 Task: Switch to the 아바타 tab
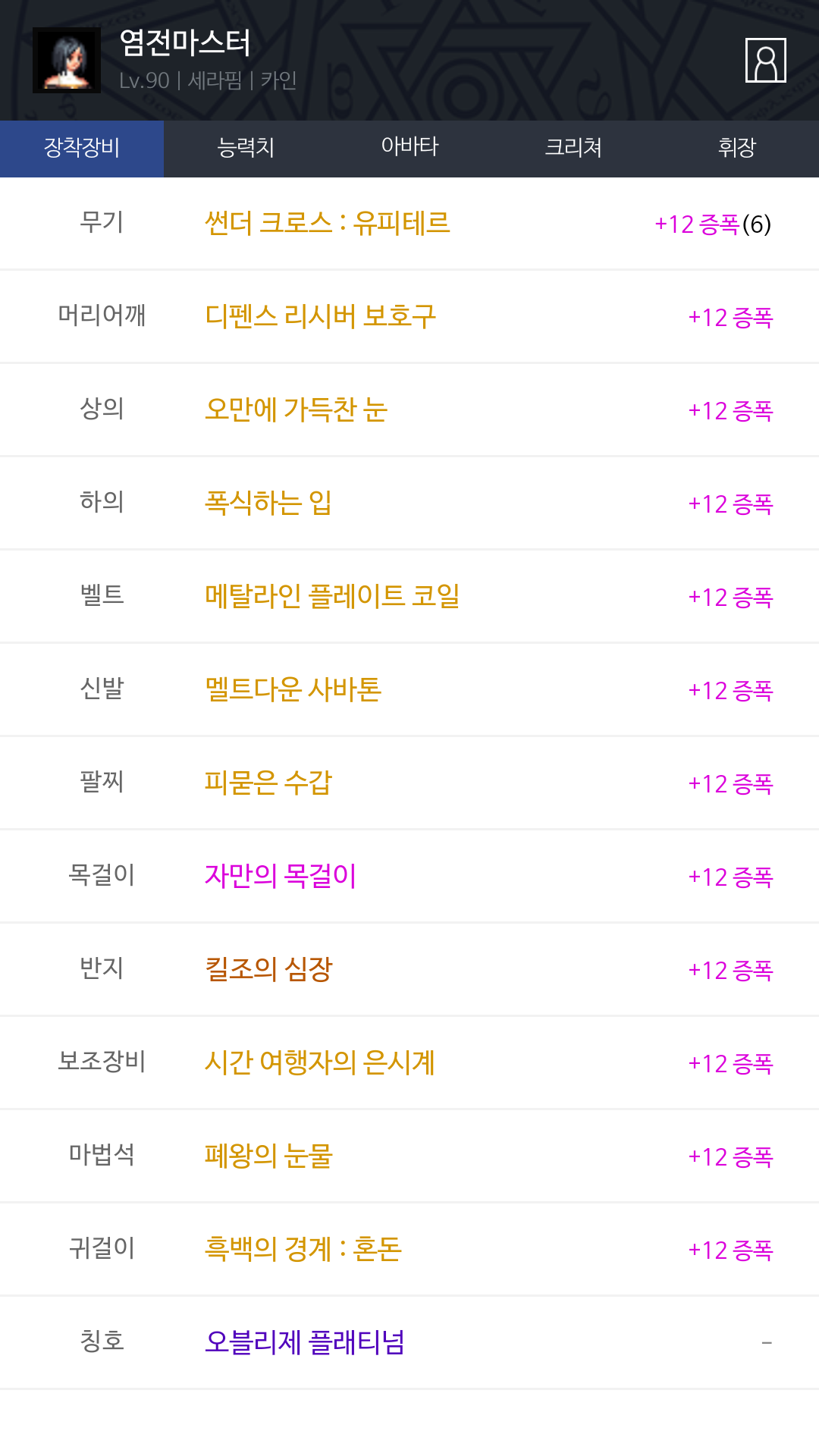(x=409, y=149)
